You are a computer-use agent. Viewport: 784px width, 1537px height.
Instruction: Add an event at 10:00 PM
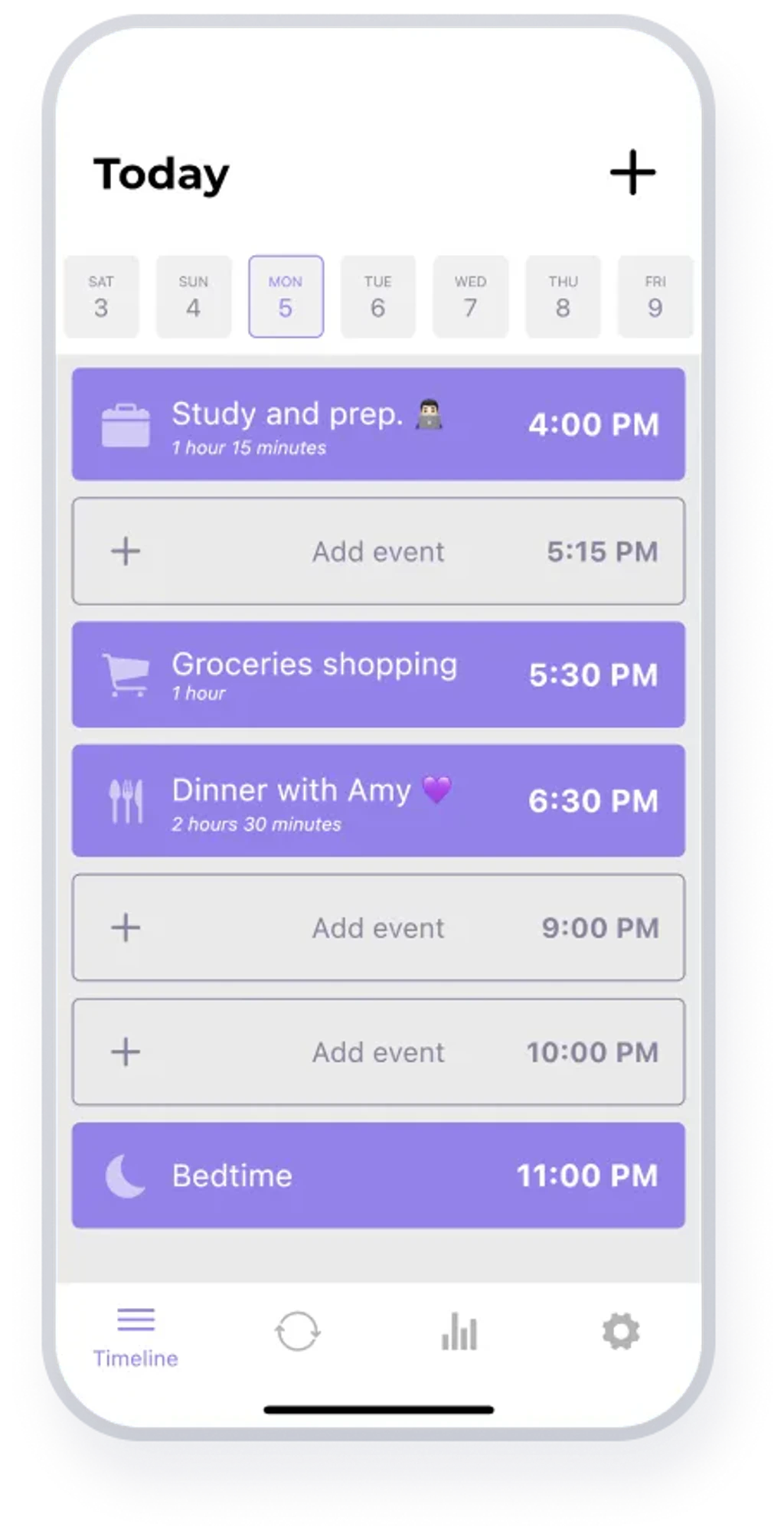pyautogui.click(x=378, y=1051)
